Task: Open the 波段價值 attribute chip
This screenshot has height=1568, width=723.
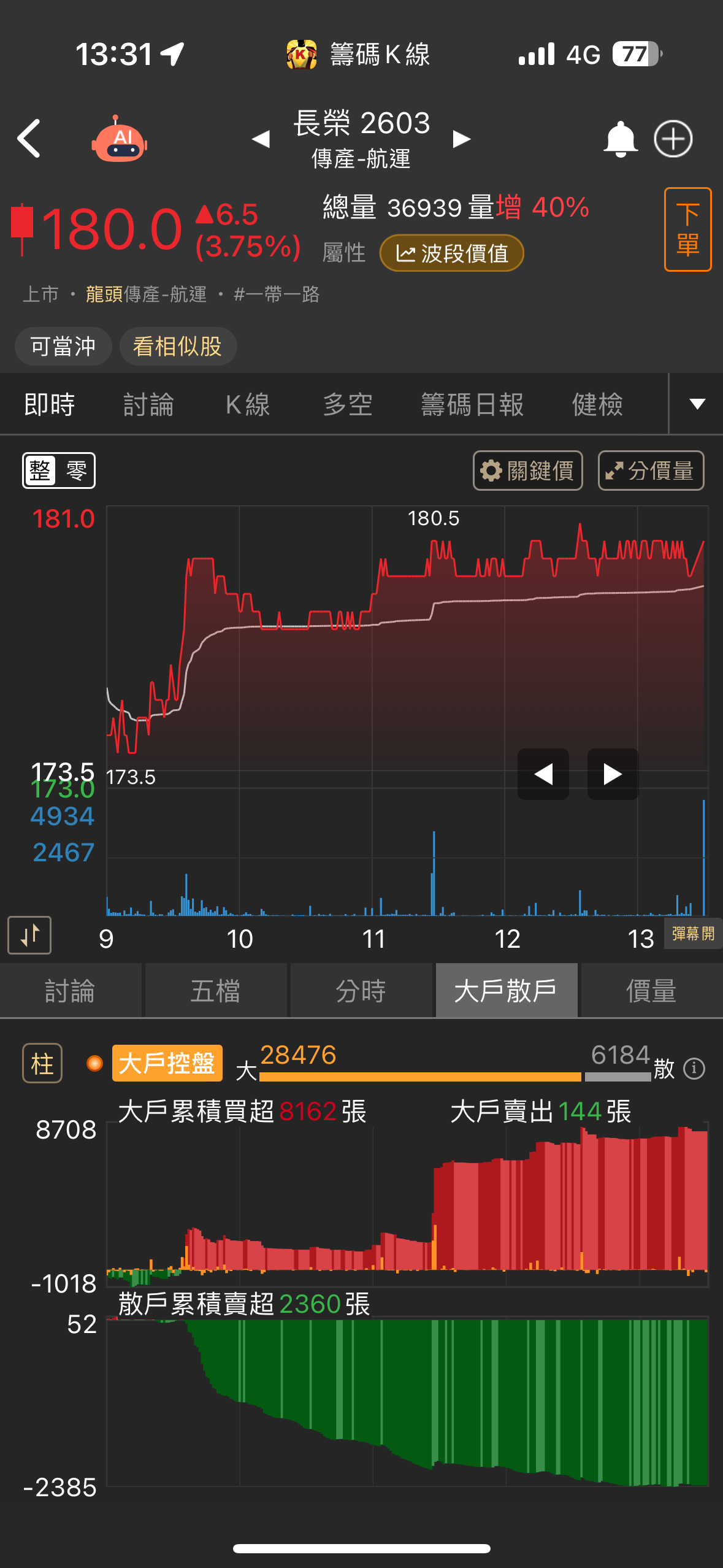Action: click(451, 253)
